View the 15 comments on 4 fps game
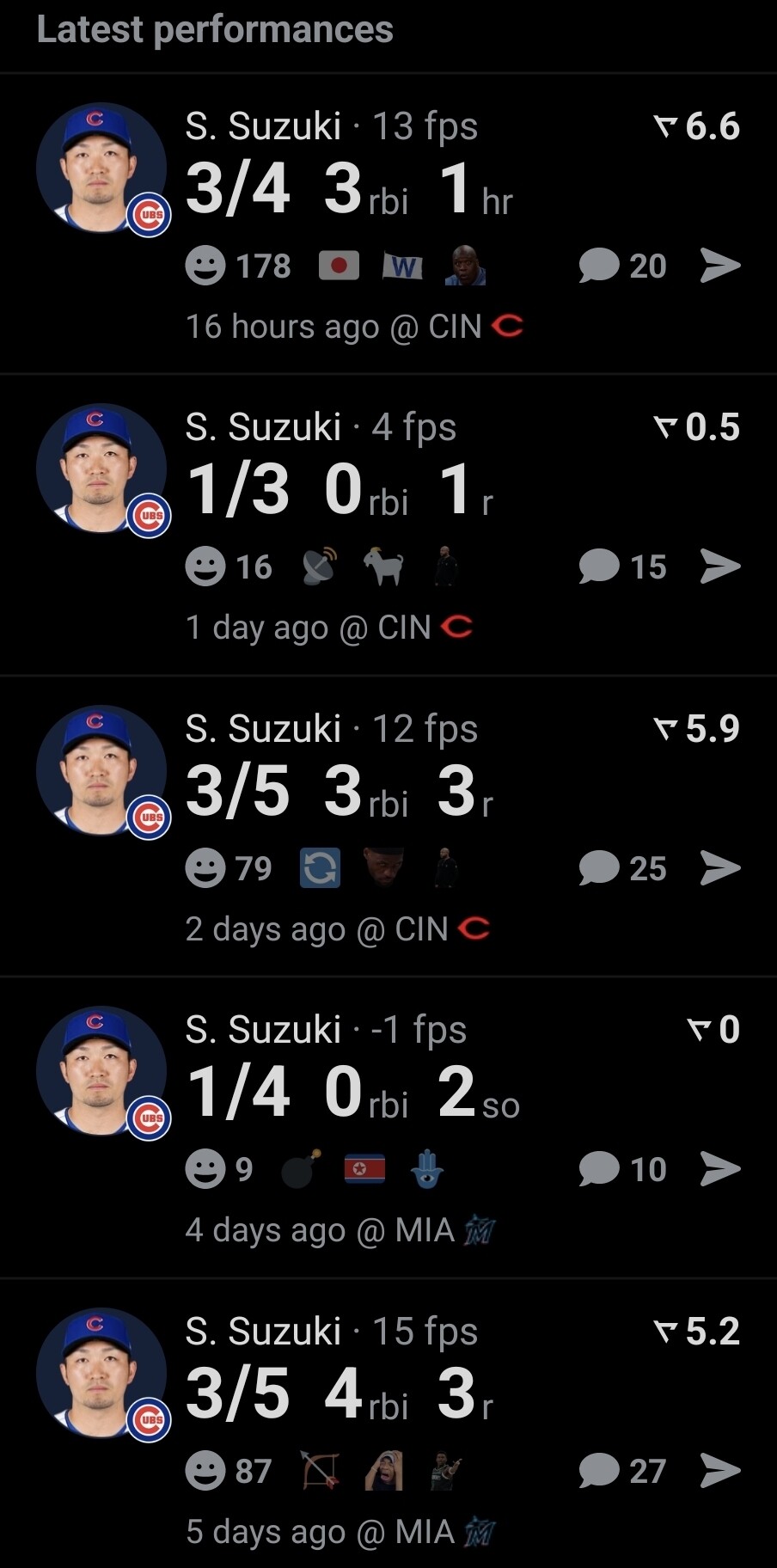Viewport: 777px width, 1568px height. 623,567
